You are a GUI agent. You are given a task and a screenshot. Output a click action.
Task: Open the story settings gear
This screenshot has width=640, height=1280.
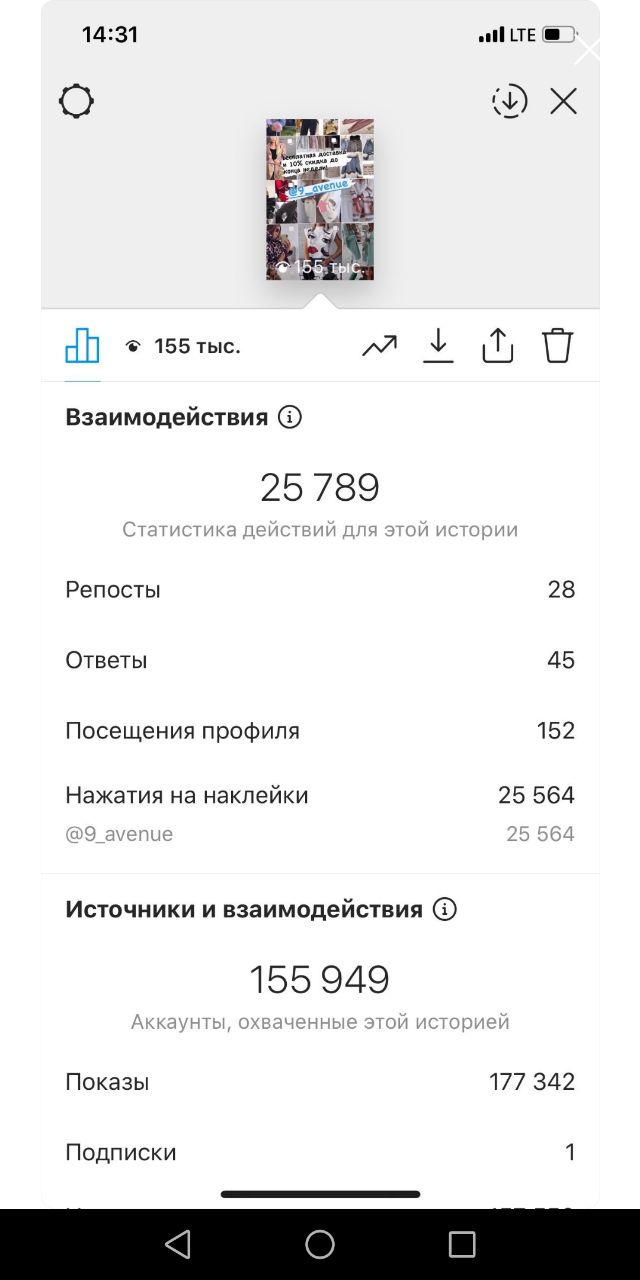pos(76,101)
